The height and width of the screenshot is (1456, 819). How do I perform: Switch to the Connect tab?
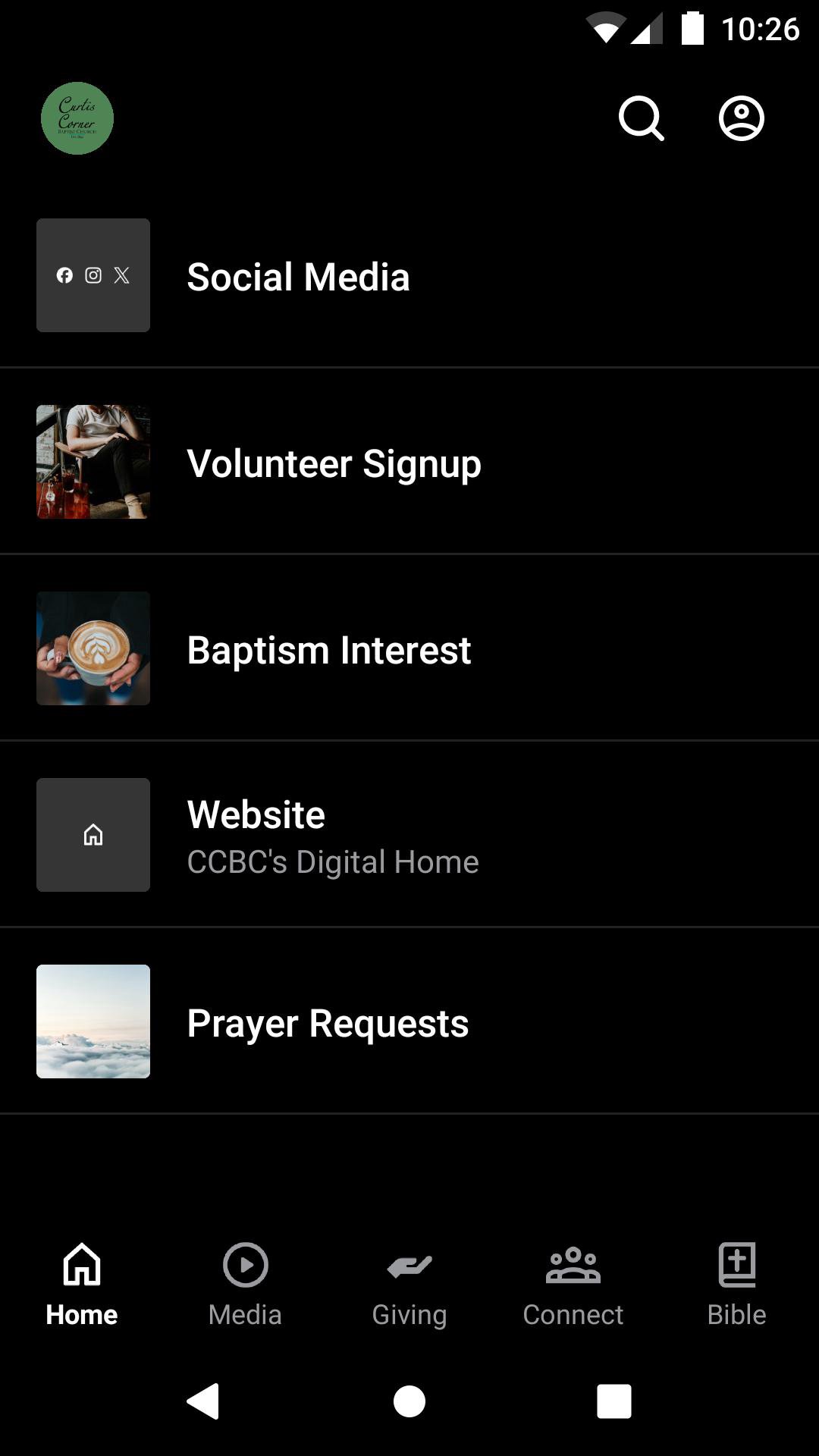(x=573, y=1285)
